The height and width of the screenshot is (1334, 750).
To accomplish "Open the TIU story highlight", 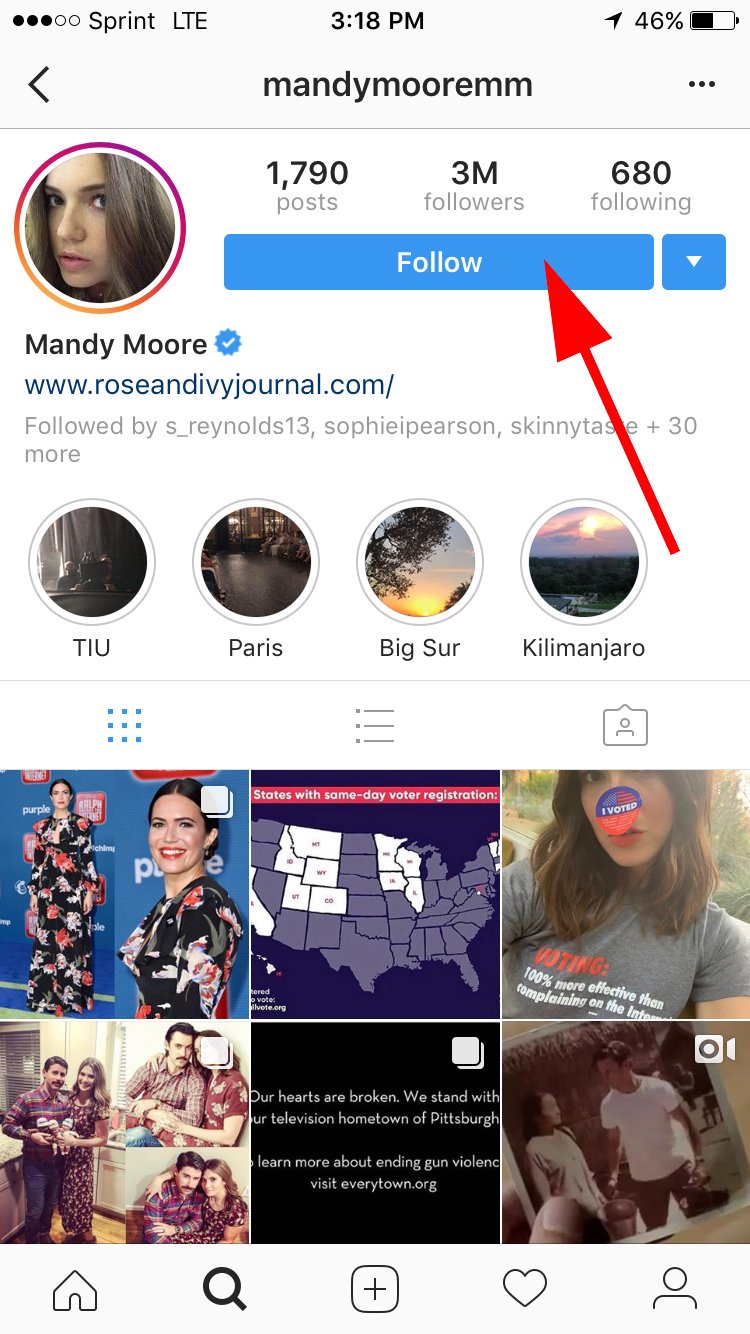I will 91,562.
